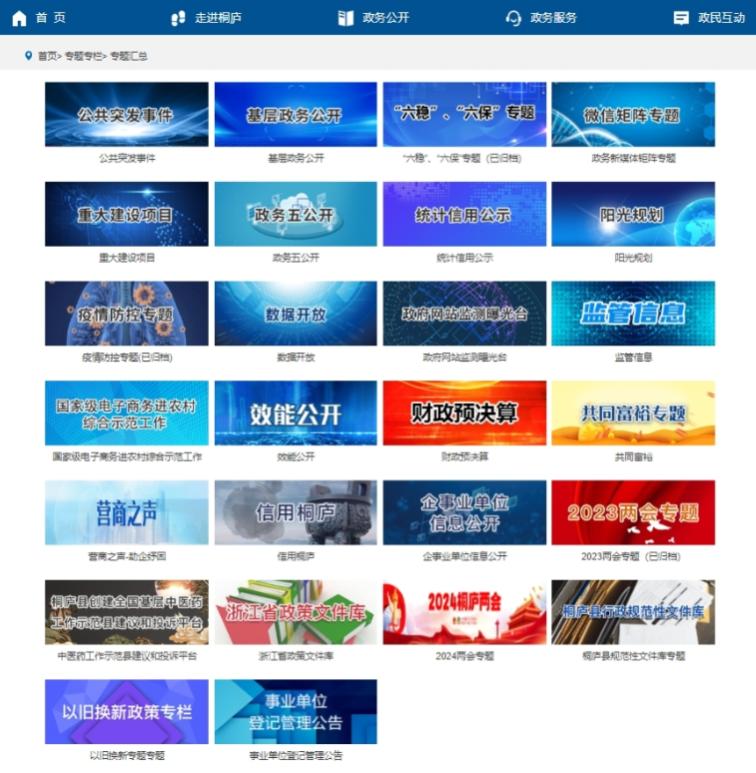Open the 公共突发事件 topic tile

(x=127, y=114)
